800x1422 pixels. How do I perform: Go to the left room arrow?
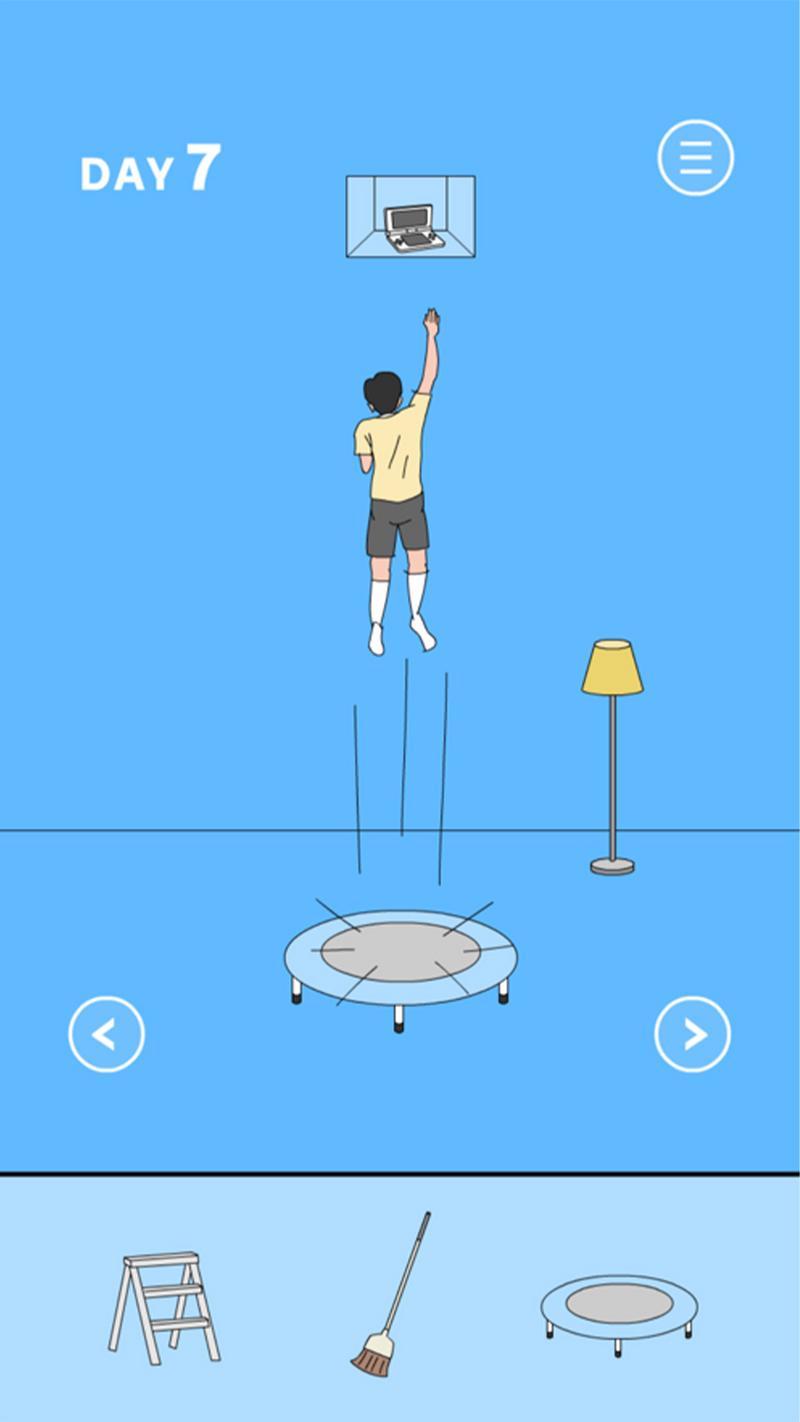[106, 1034]
